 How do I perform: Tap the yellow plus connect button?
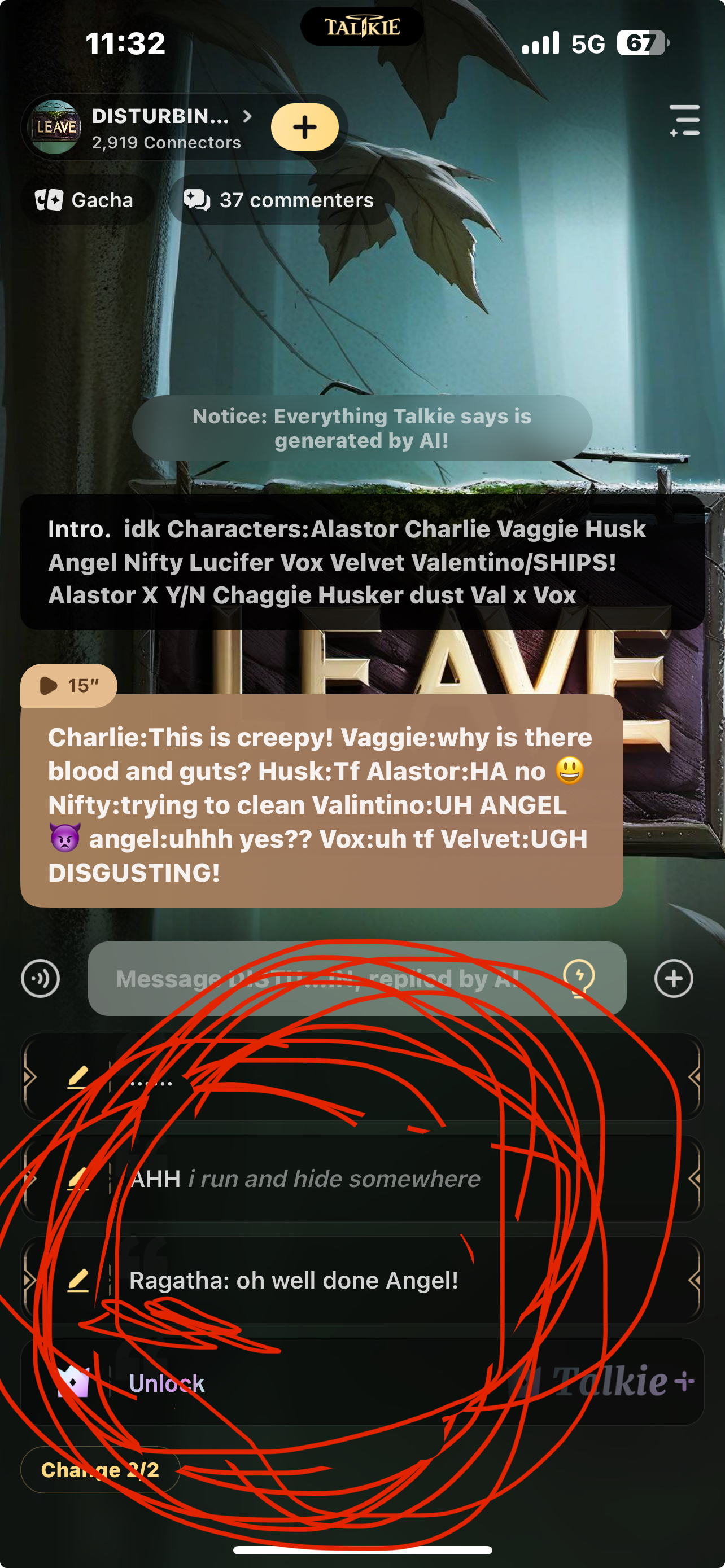point(304,127)
